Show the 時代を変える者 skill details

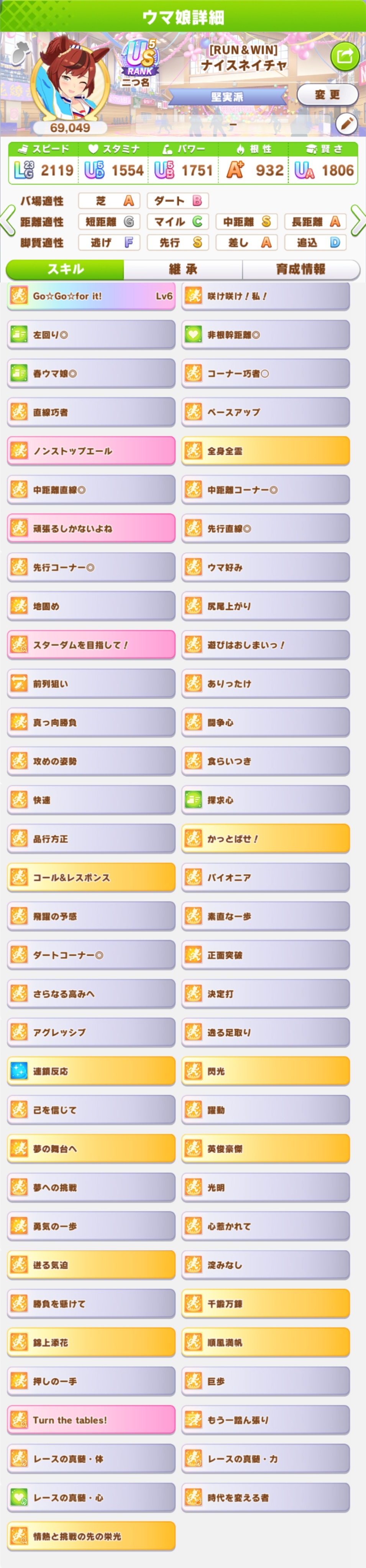266,1497
